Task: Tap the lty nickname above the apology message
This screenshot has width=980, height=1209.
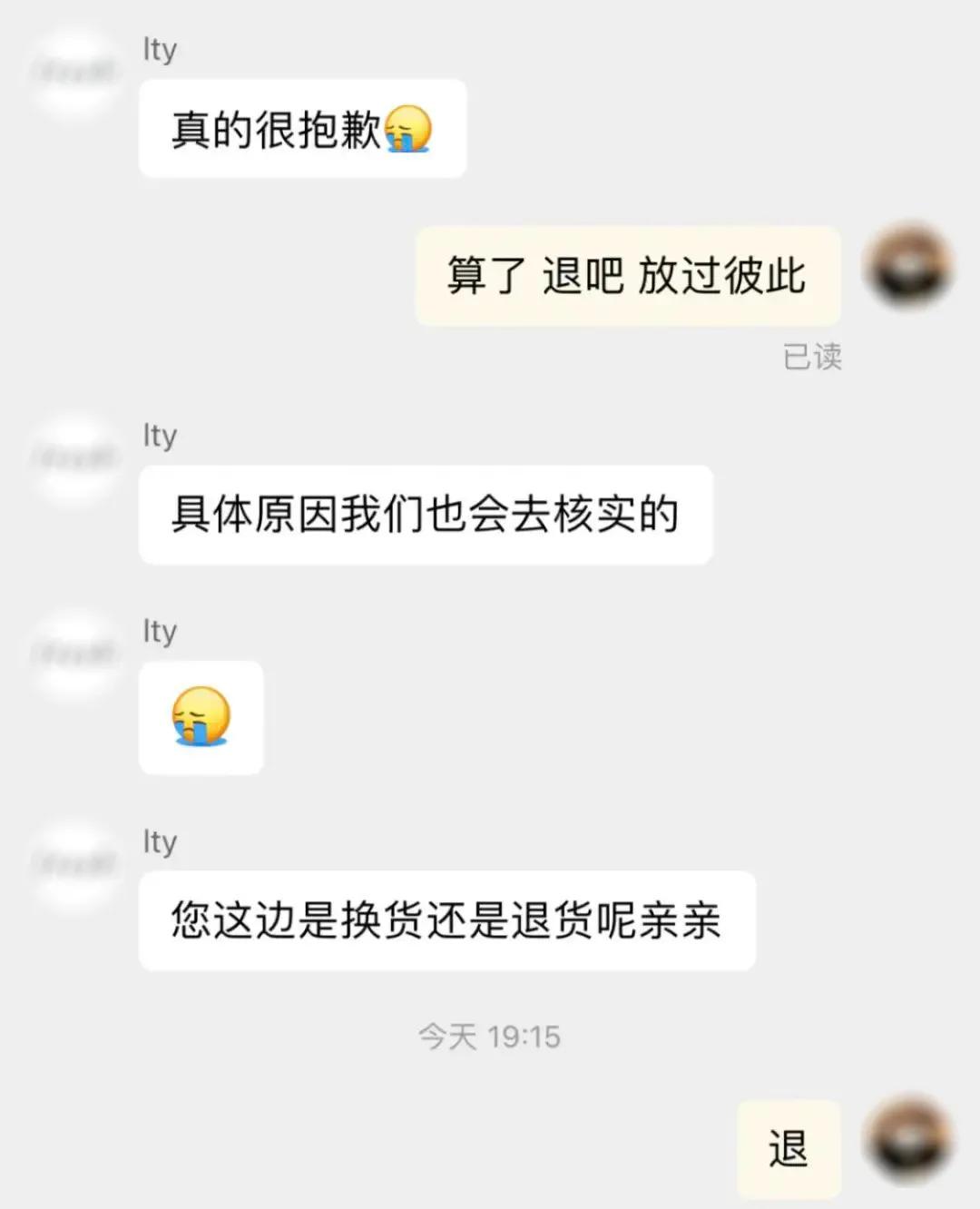Action: point(161,51)
